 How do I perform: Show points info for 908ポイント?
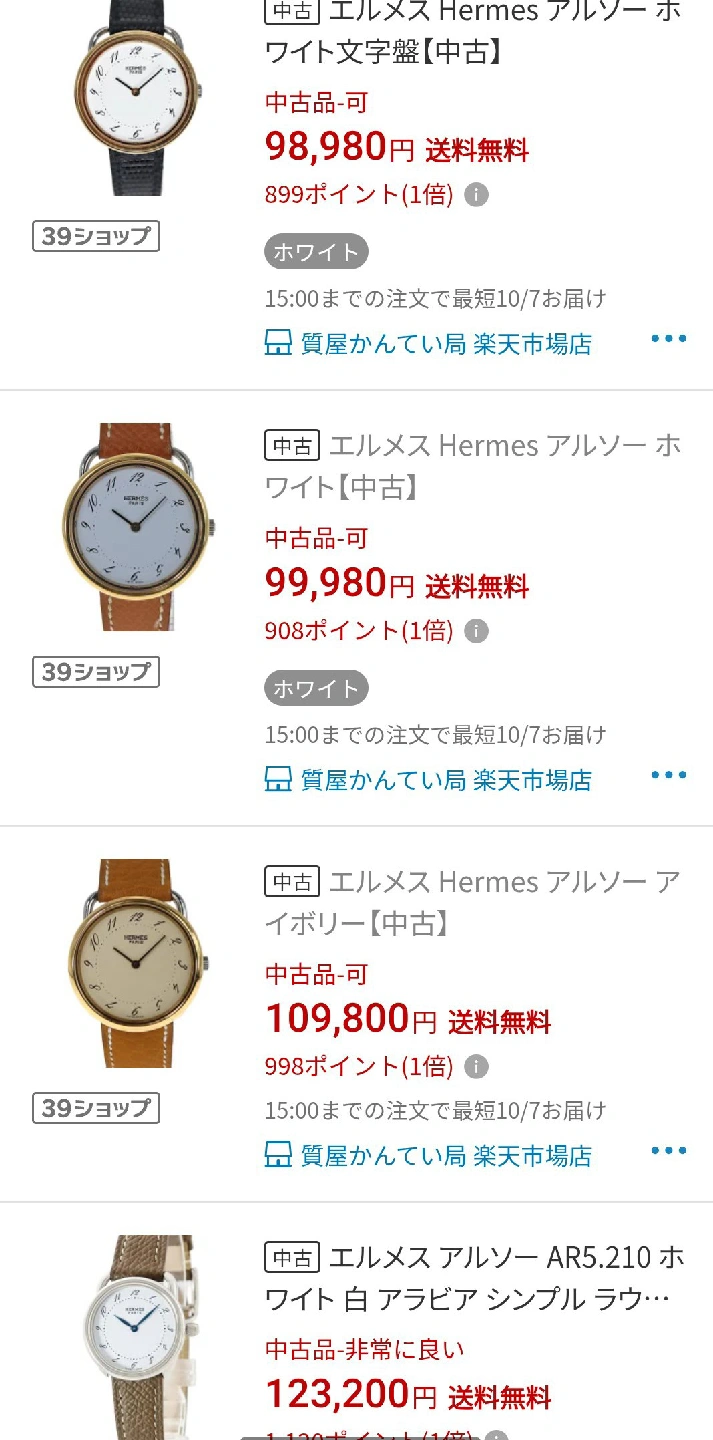(x=477, y=631)
